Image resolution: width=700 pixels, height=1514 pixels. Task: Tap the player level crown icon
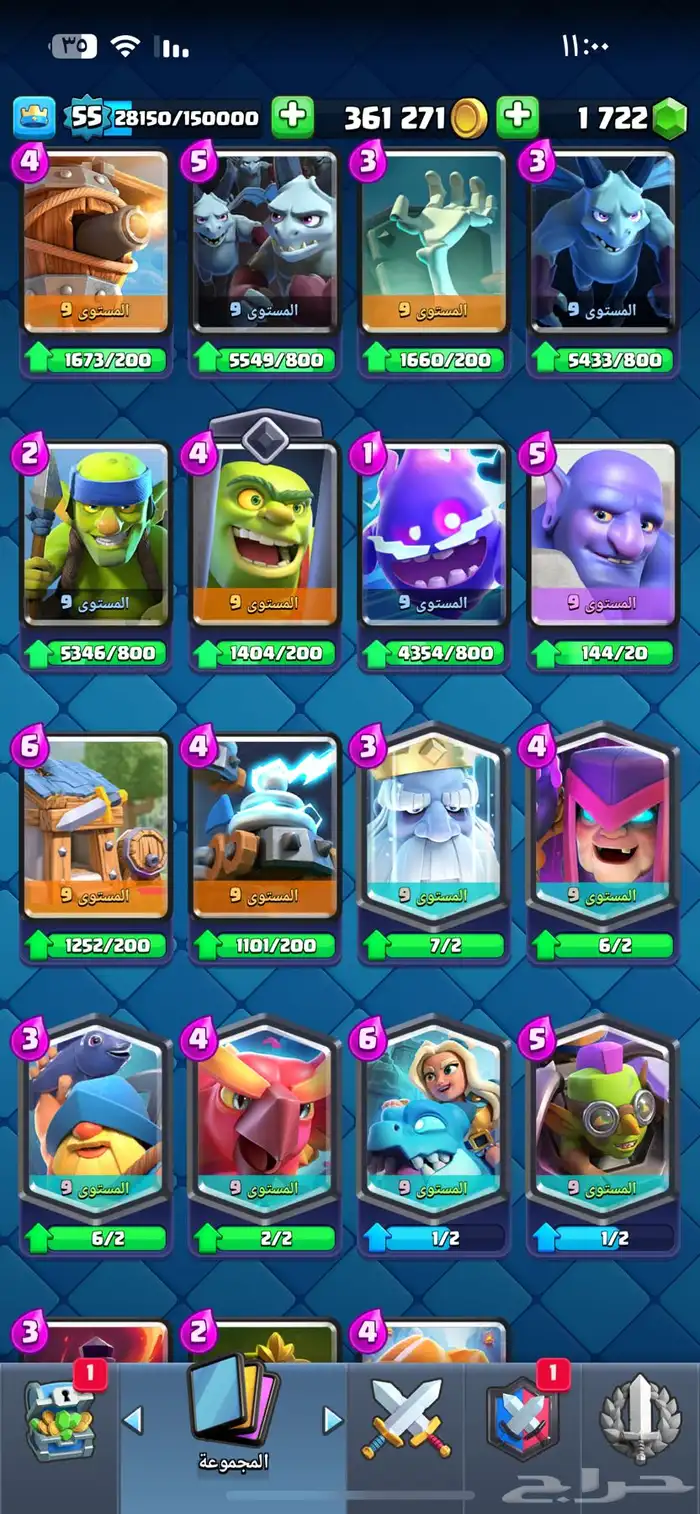33,118
